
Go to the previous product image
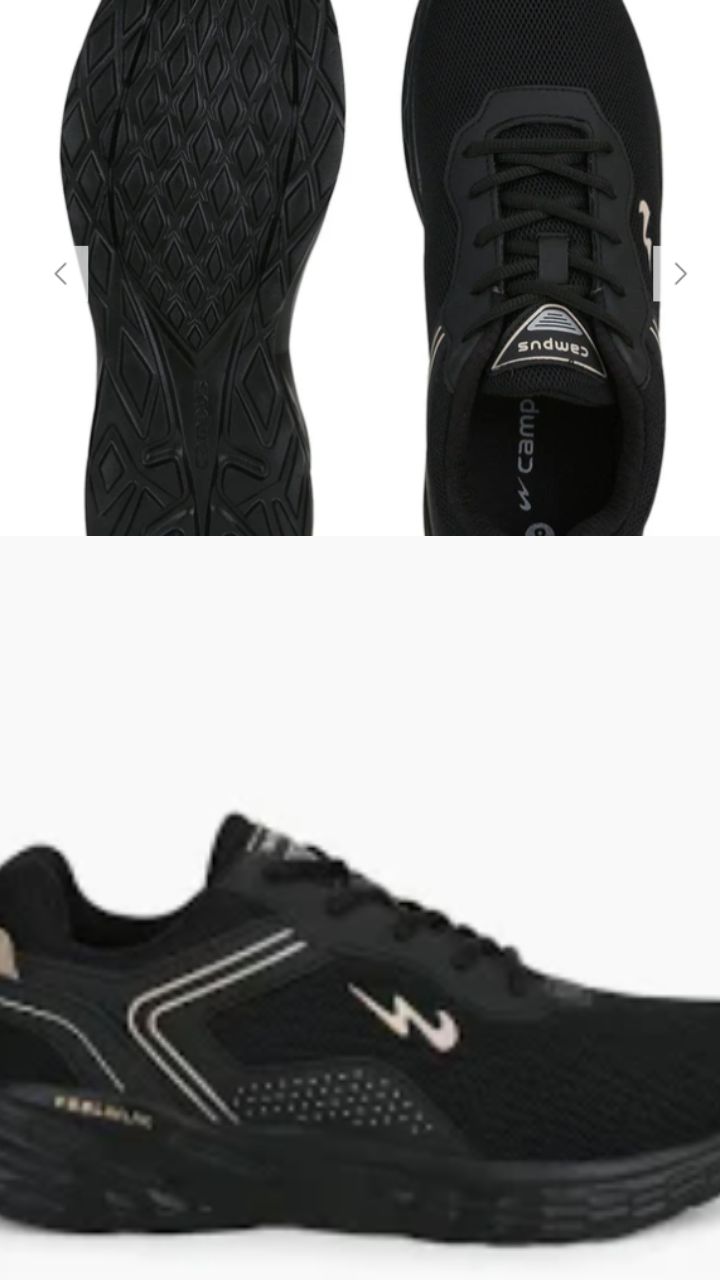point(61,273)
